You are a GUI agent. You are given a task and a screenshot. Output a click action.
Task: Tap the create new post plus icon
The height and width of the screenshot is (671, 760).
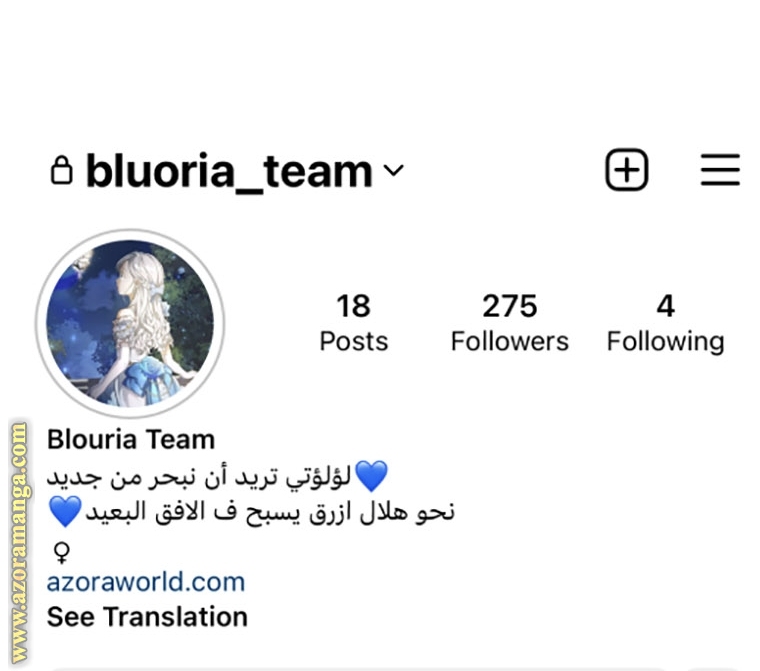point(627,170)
